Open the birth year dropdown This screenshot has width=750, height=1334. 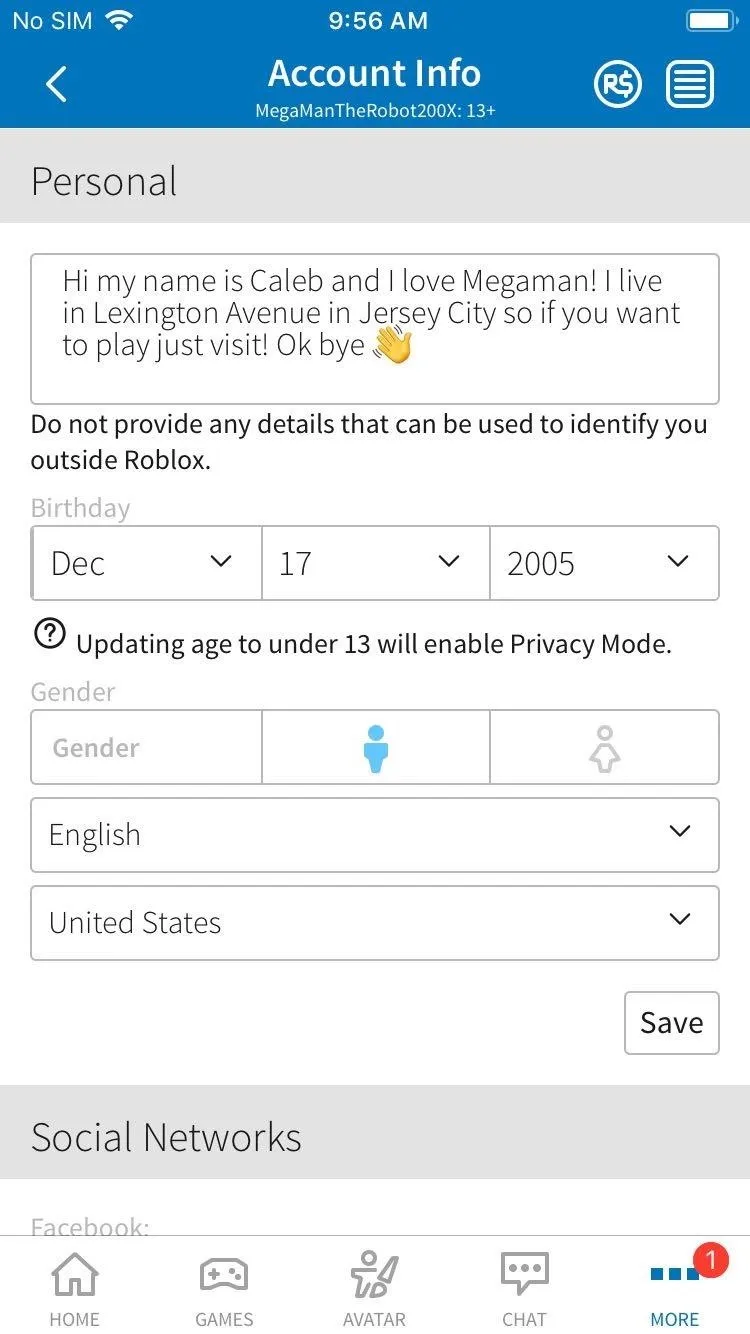click(x=604, y=563)
